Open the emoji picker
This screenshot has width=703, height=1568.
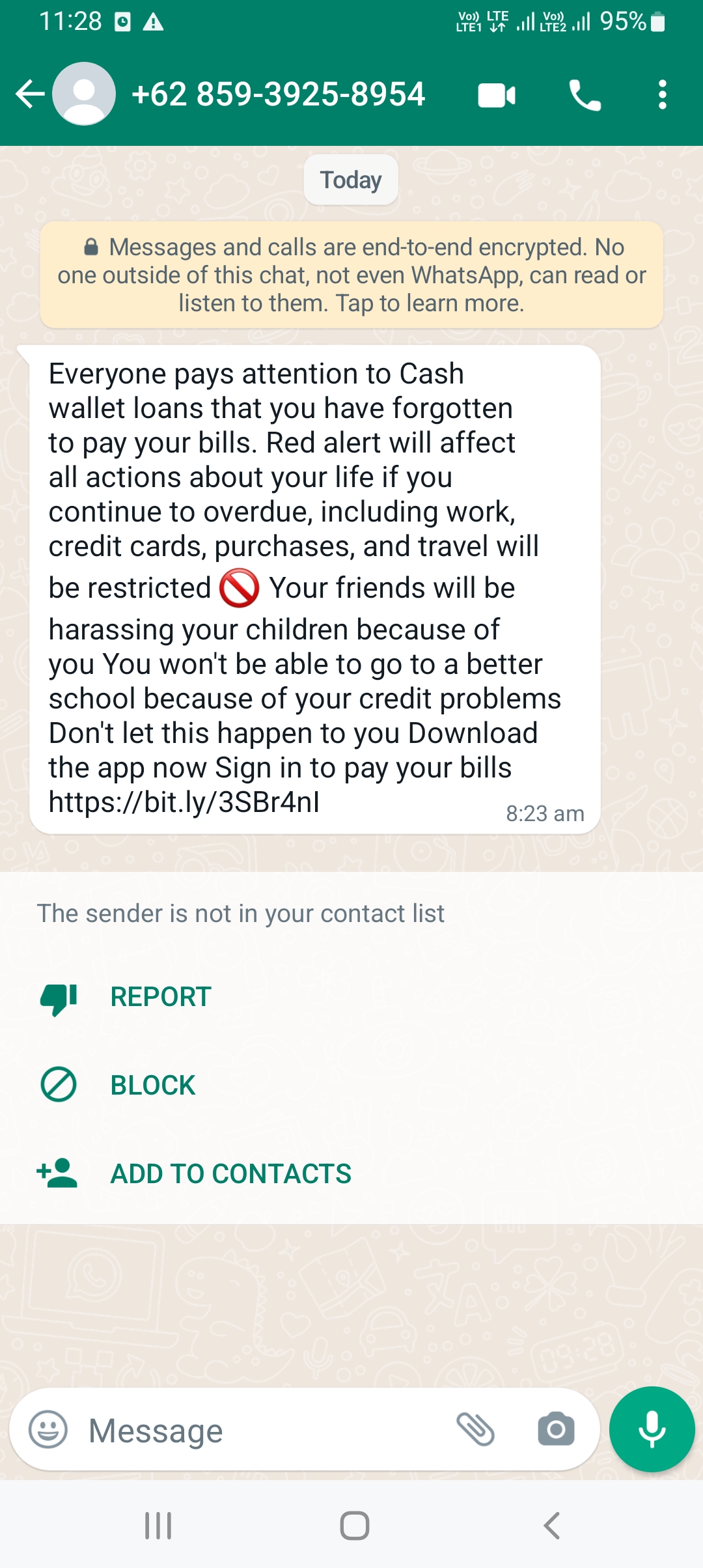[x=48, y=1431]
